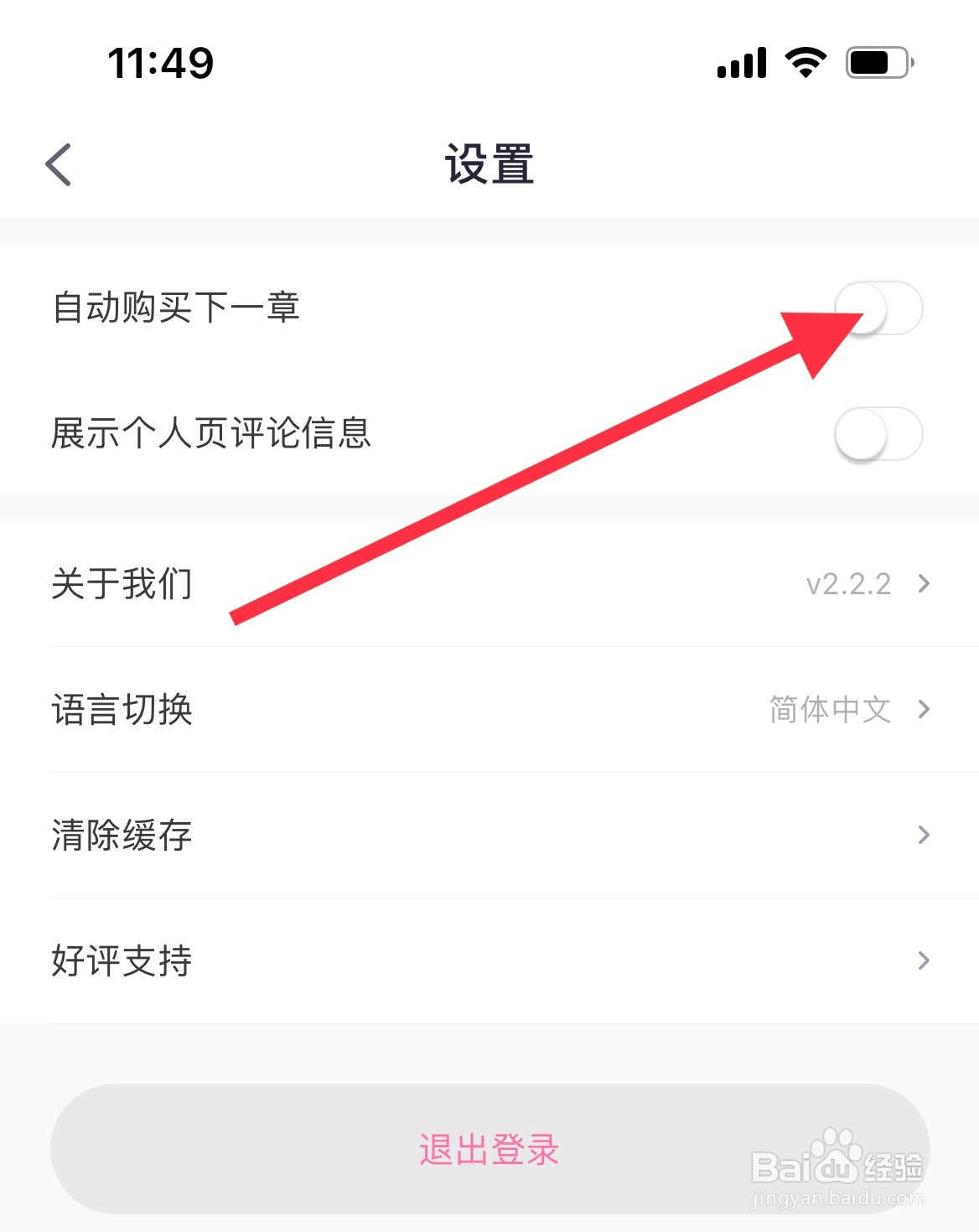This screenshot has height=1232, width=979.
Task: Tap the battery indicator icon
Action: (873, 60)
